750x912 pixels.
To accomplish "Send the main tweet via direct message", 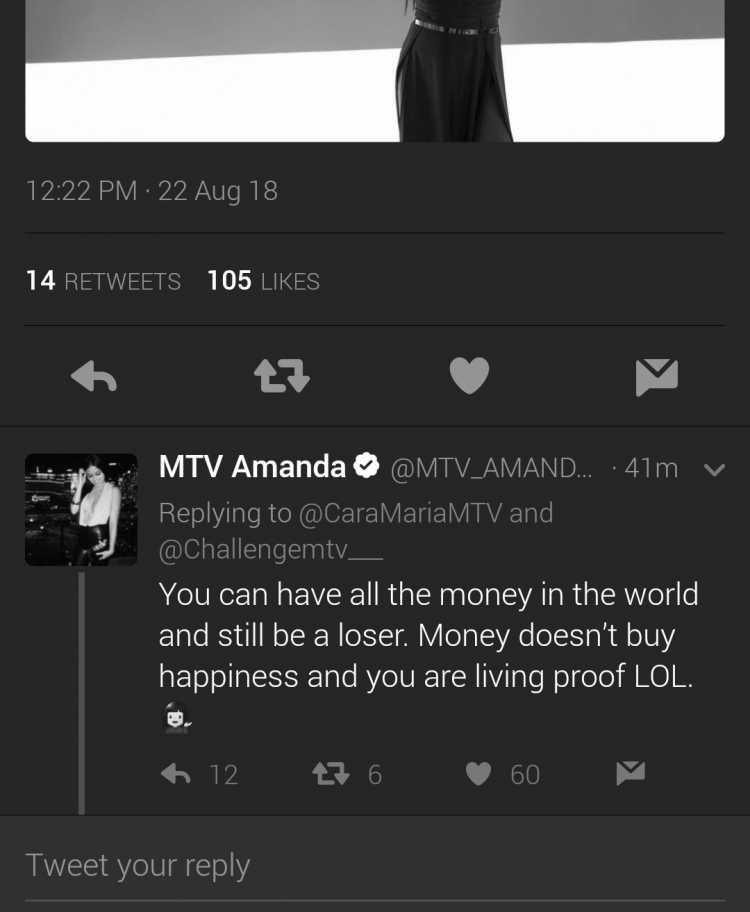I will coord(656,377).
